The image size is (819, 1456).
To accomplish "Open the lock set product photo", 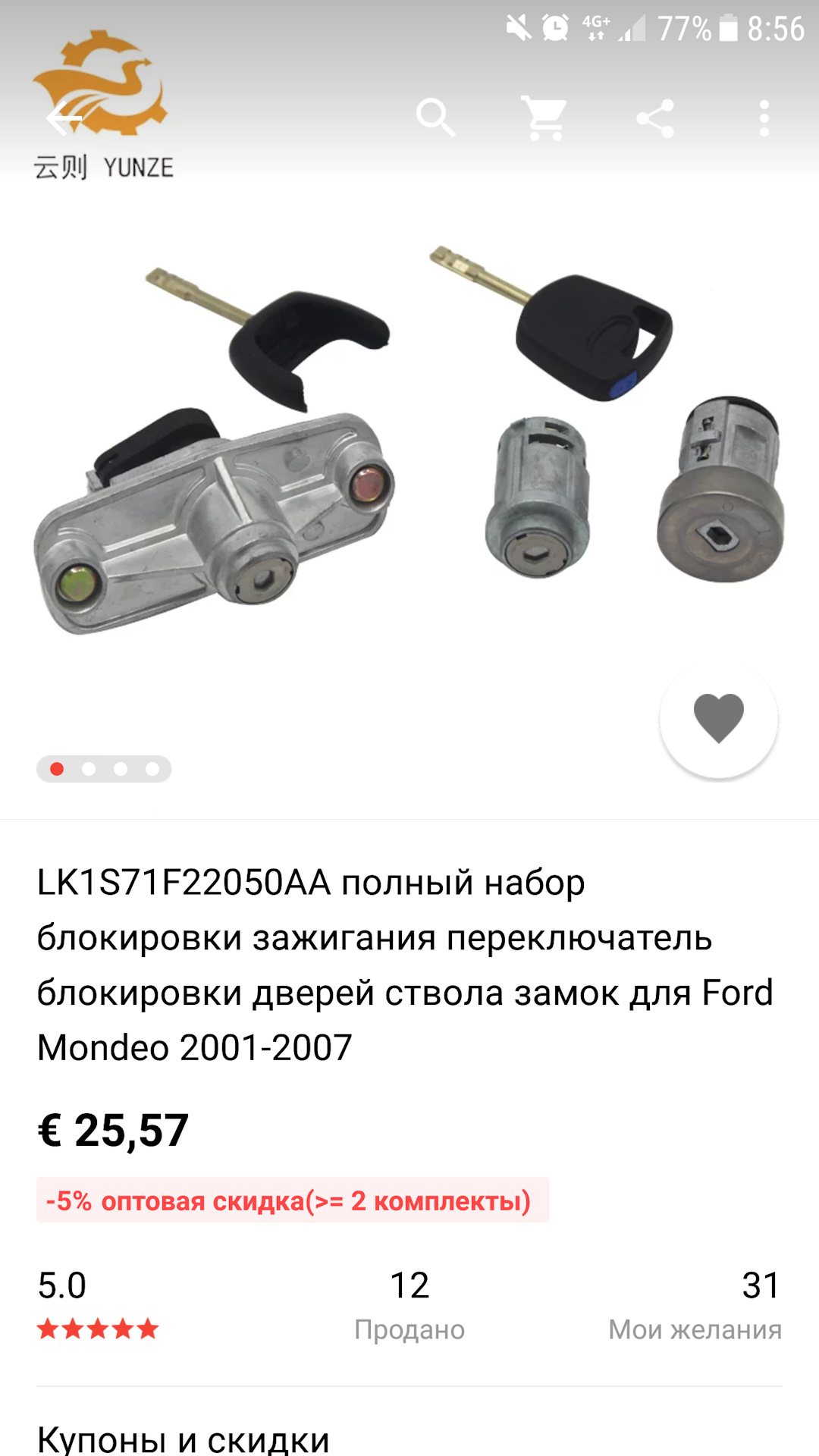I will pos(409,455).
